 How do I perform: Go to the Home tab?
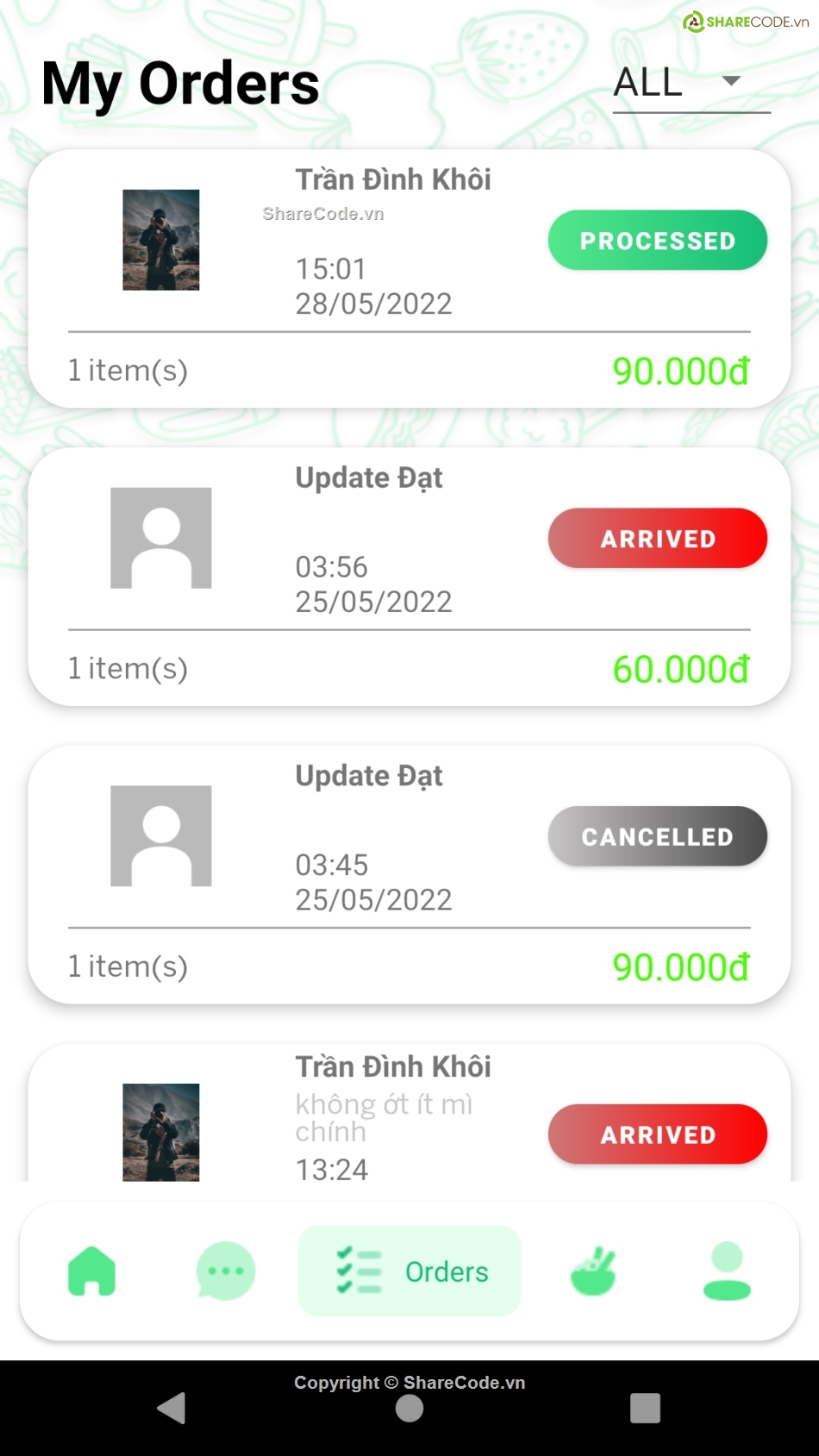(x=92, y=1271)
